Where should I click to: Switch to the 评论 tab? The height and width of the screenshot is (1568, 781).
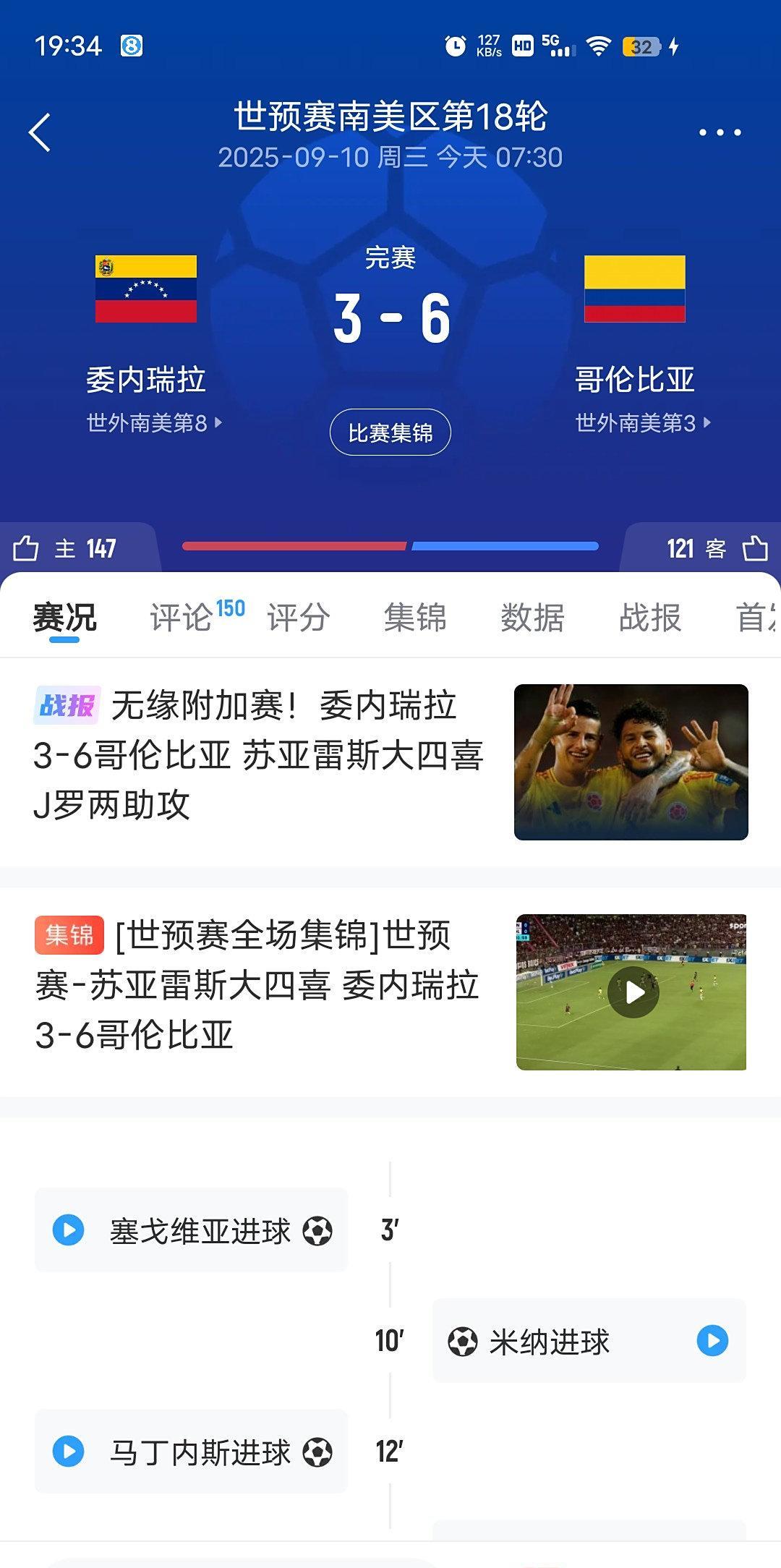181,618
